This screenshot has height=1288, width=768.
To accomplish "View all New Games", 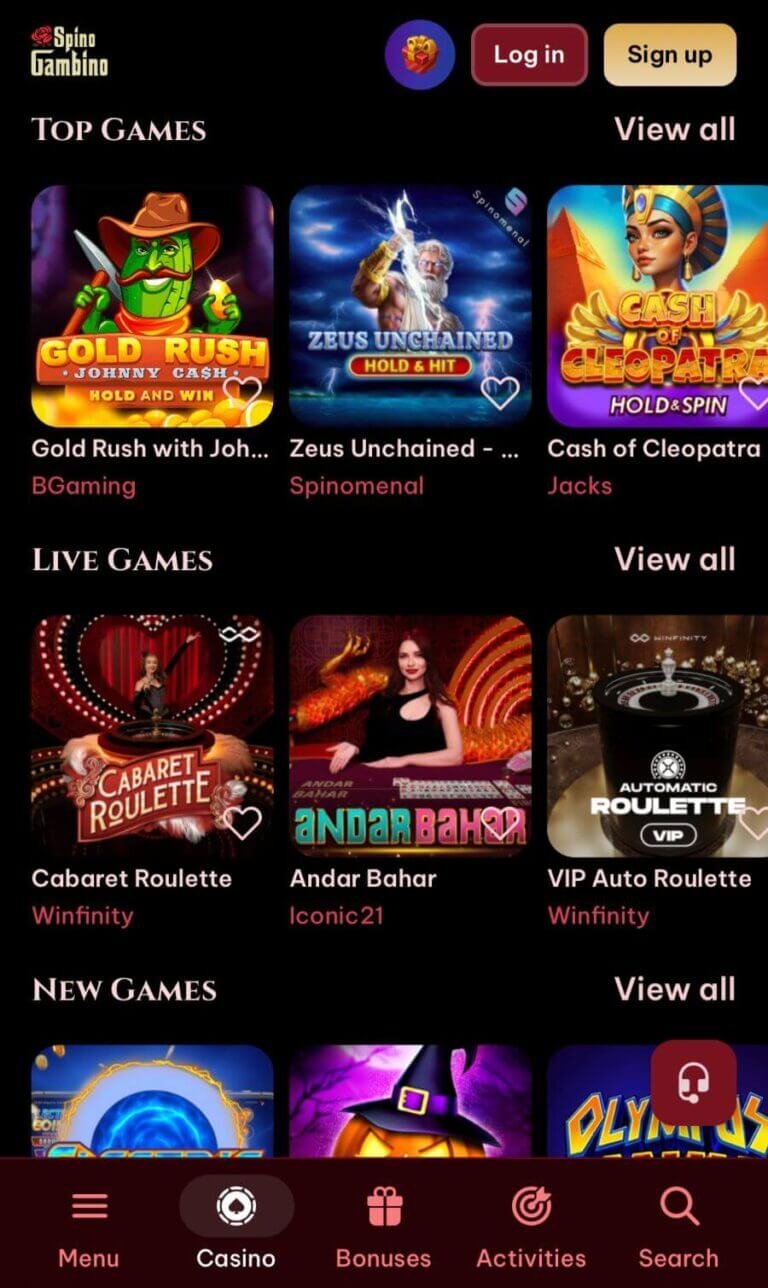I will (x=676, y=989).
